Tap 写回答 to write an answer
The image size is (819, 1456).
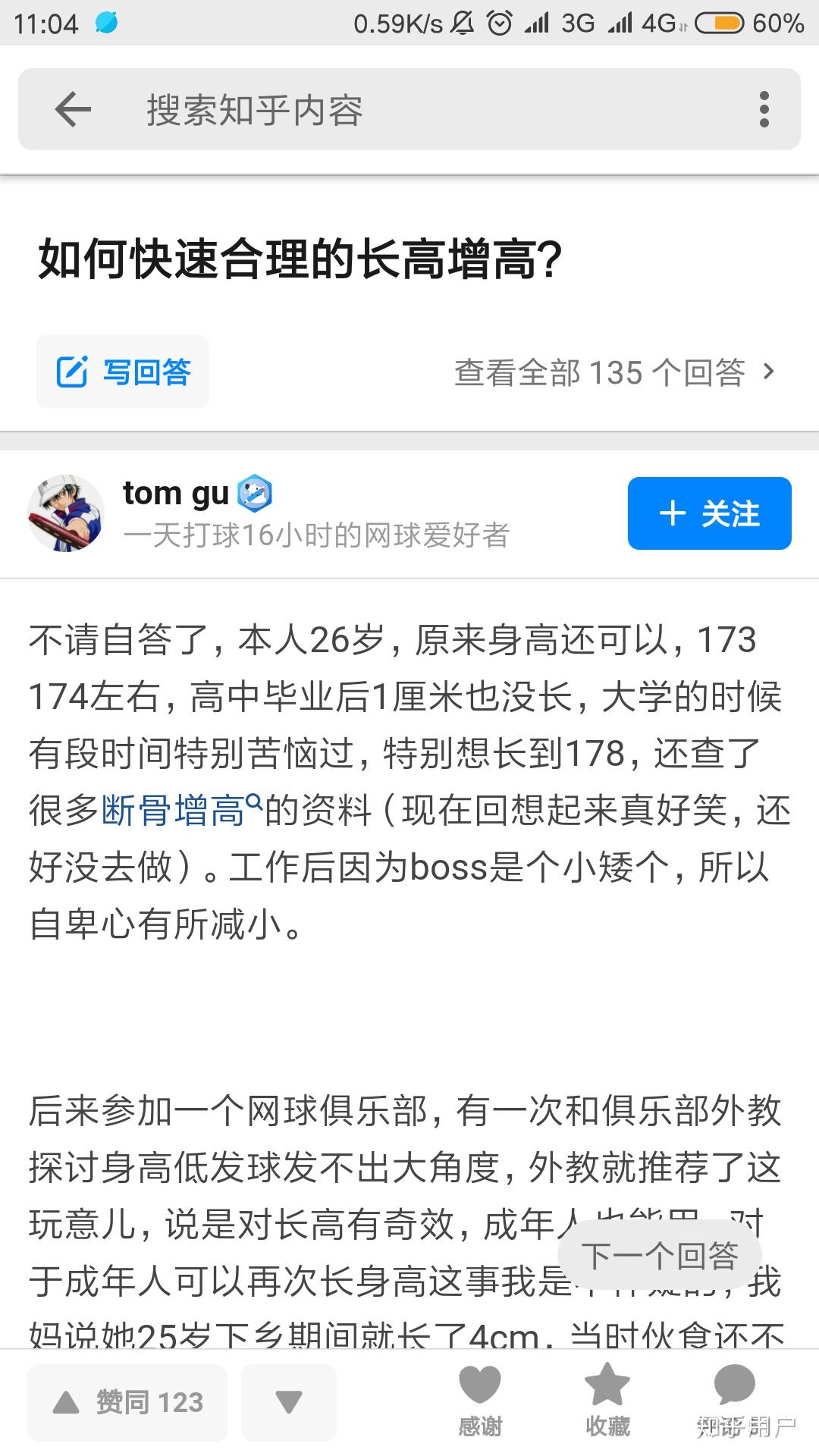(123, 372)
